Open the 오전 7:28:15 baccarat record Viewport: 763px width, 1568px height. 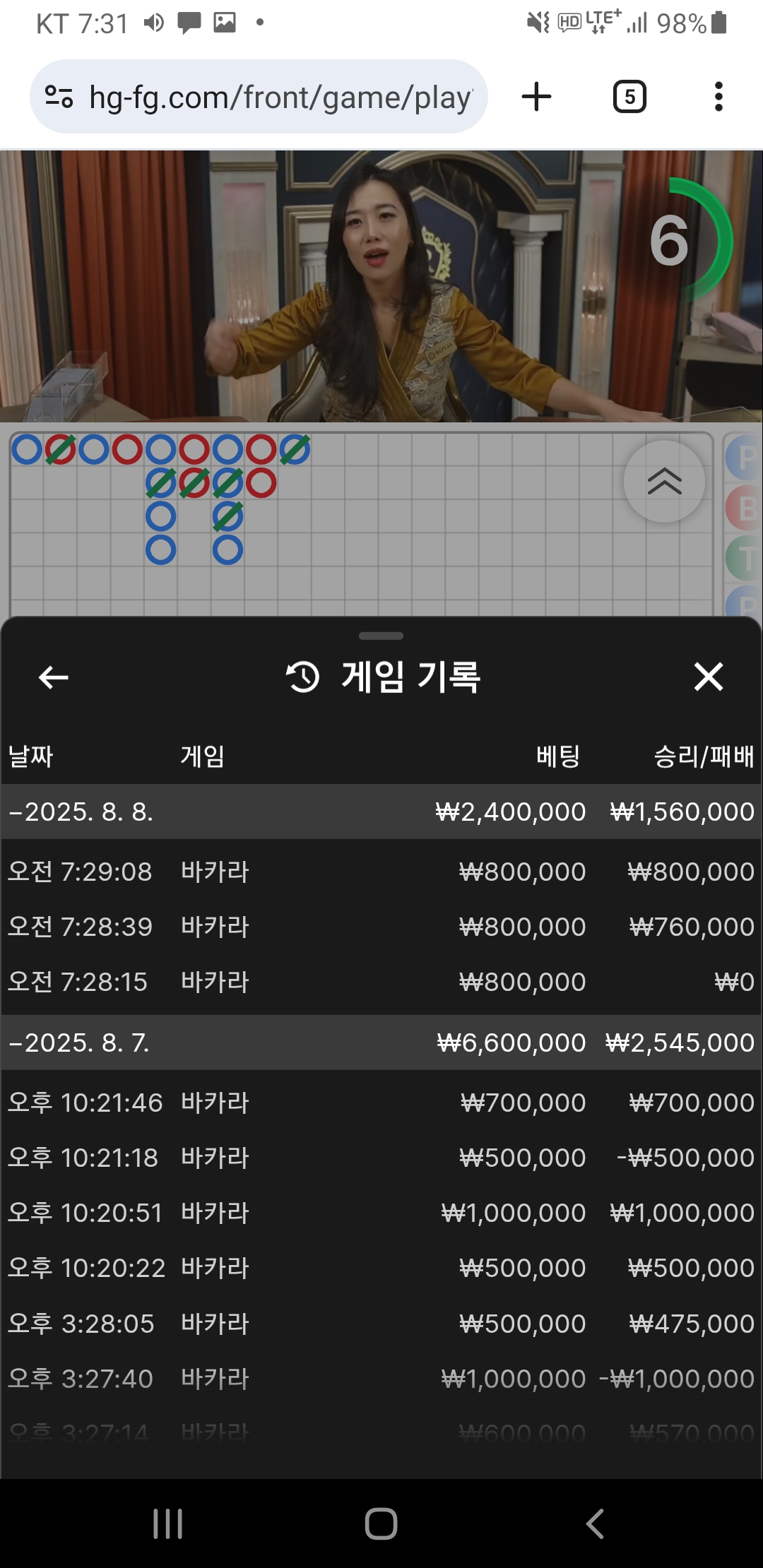click(x=380, y=982)
